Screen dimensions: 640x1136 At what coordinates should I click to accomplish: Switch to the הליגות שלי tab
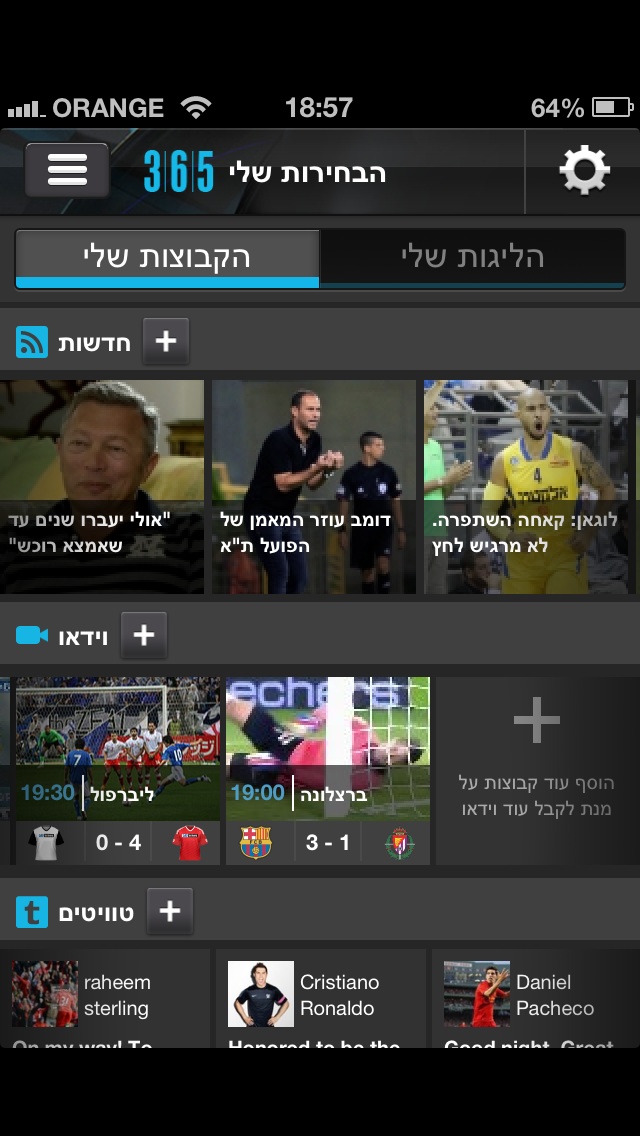click(x=472, y=257)
